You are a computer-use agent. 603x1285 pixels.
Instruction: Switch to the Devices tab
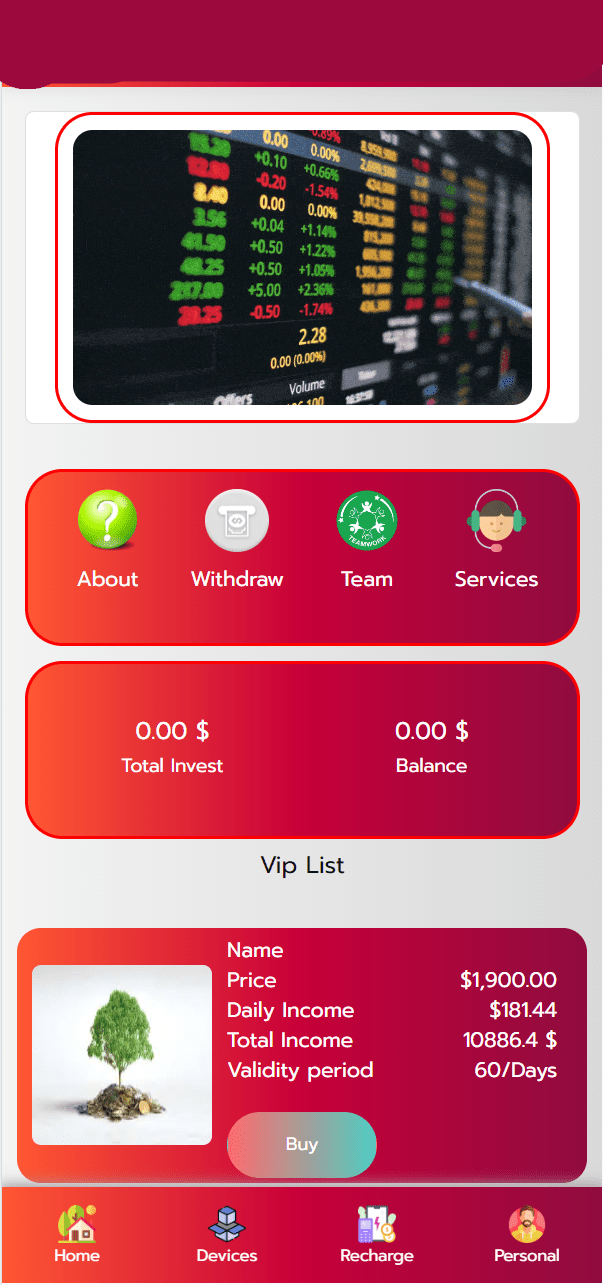click(x=227, y=1236)
